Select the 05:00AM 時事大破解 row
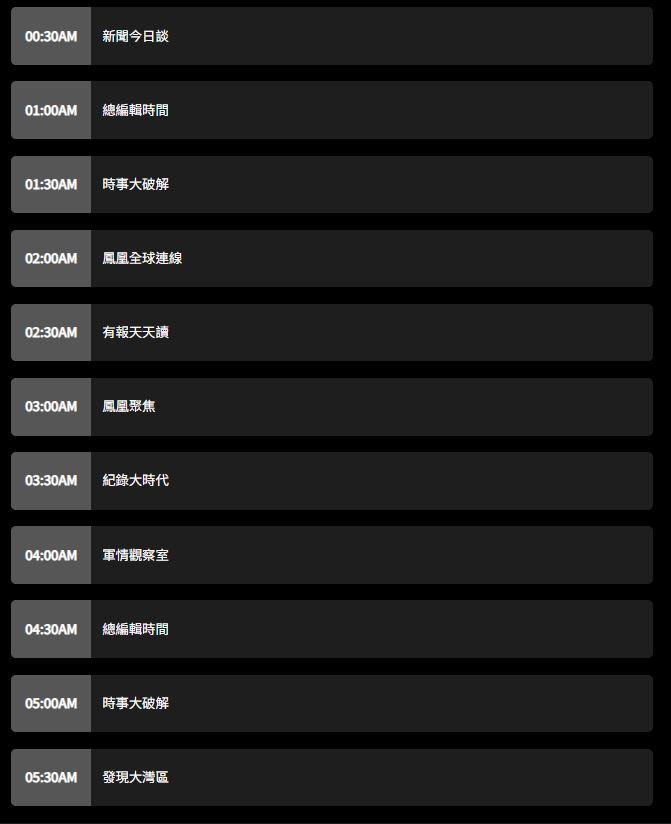671x824 pixels. click(x=135, y=703)
